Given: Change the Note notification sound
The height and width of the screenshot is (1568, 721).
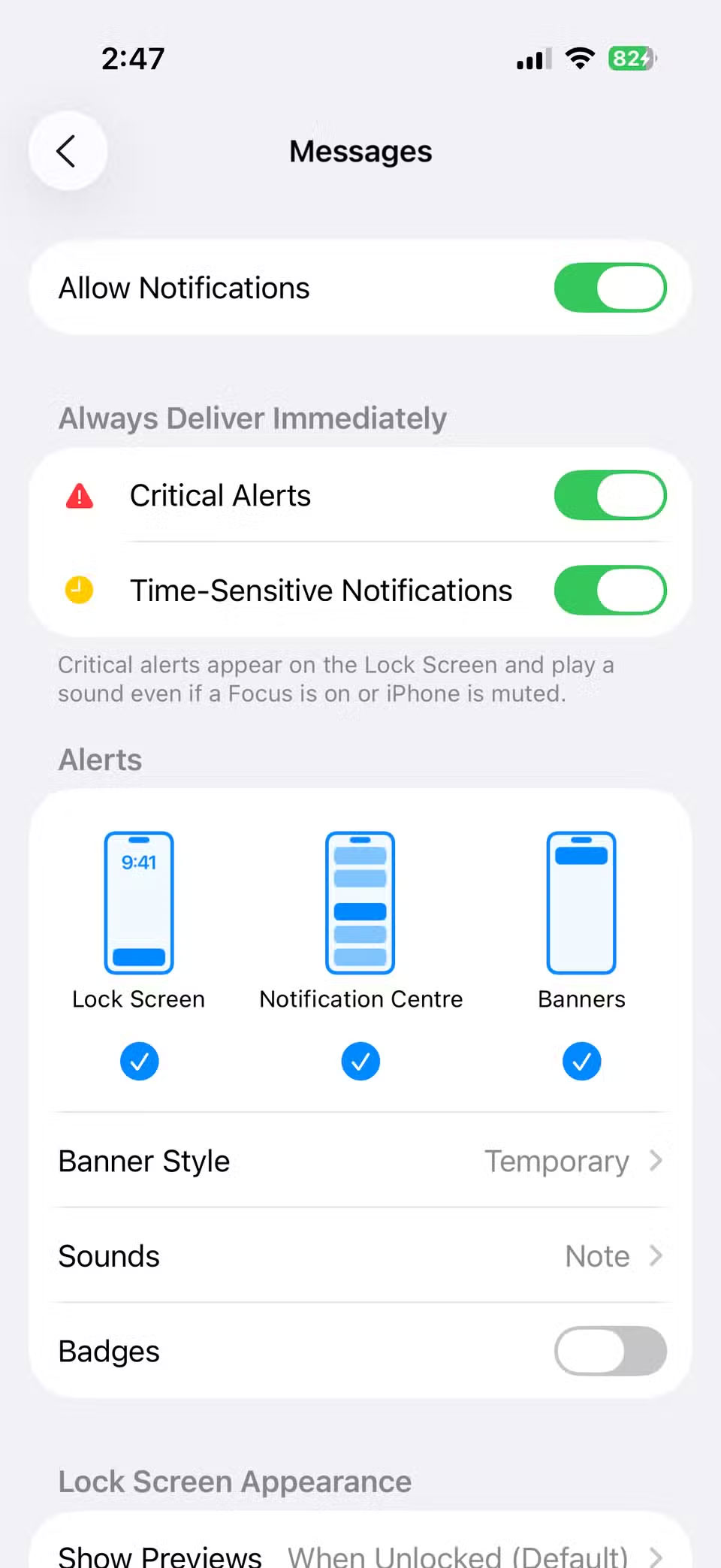Looking at the screenshot, I should [x=596, y=1255].
